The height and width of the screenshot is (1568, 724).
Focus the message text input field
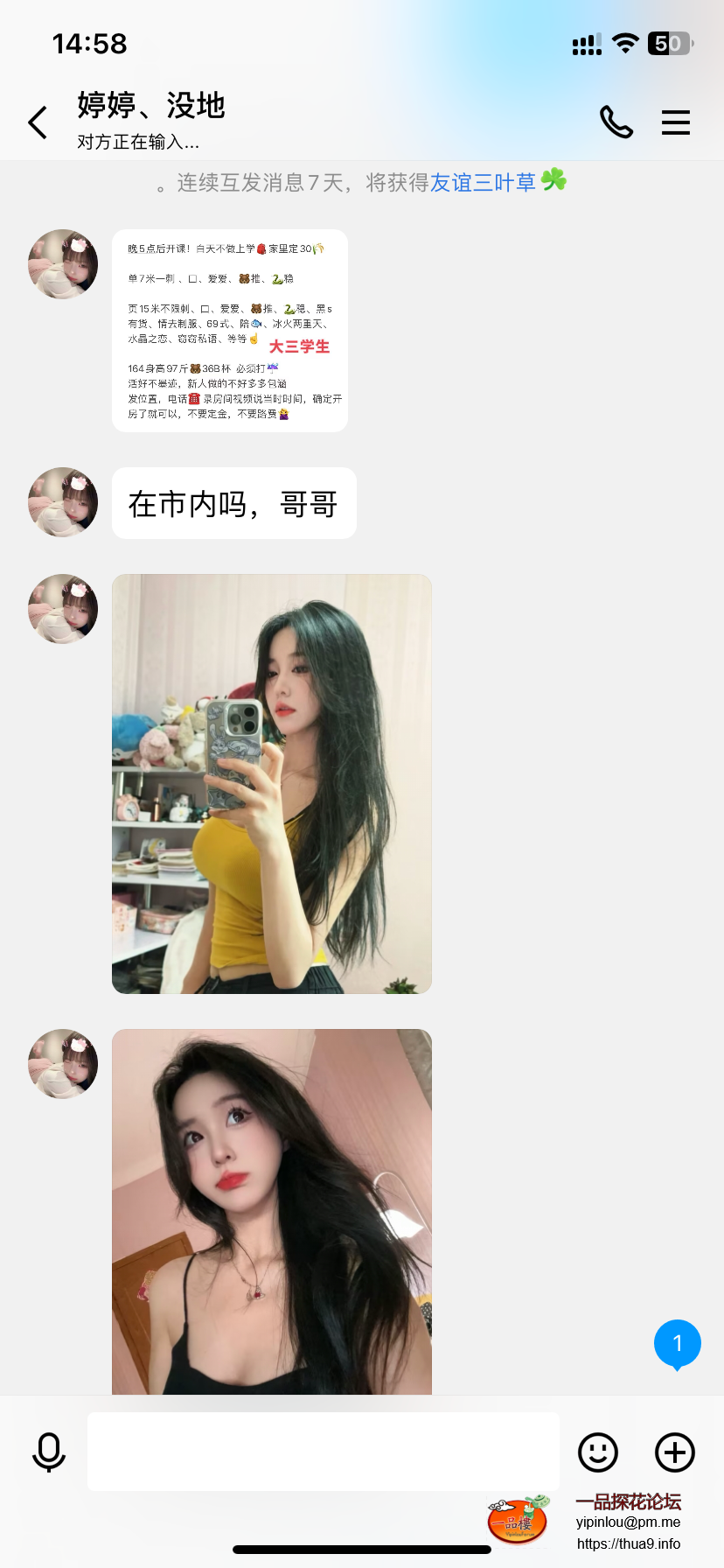coord(324,1451)
